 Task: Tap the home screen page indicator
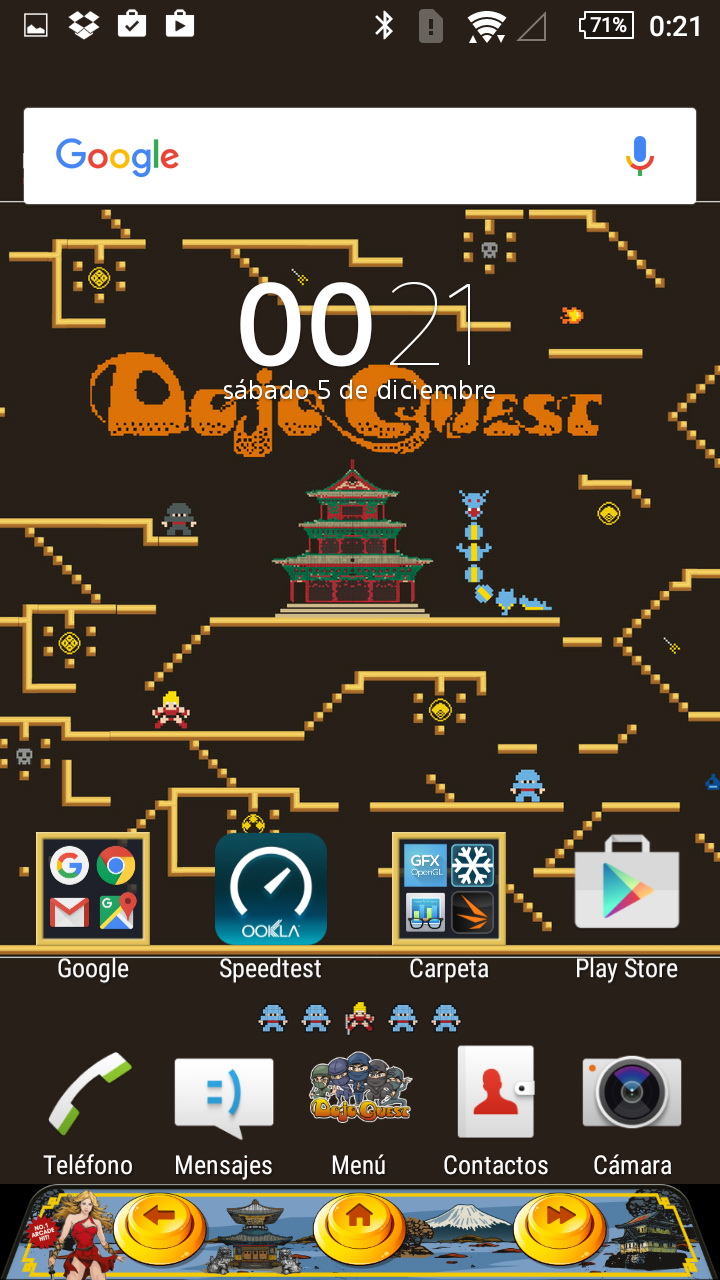click(x=359, y=1018)
